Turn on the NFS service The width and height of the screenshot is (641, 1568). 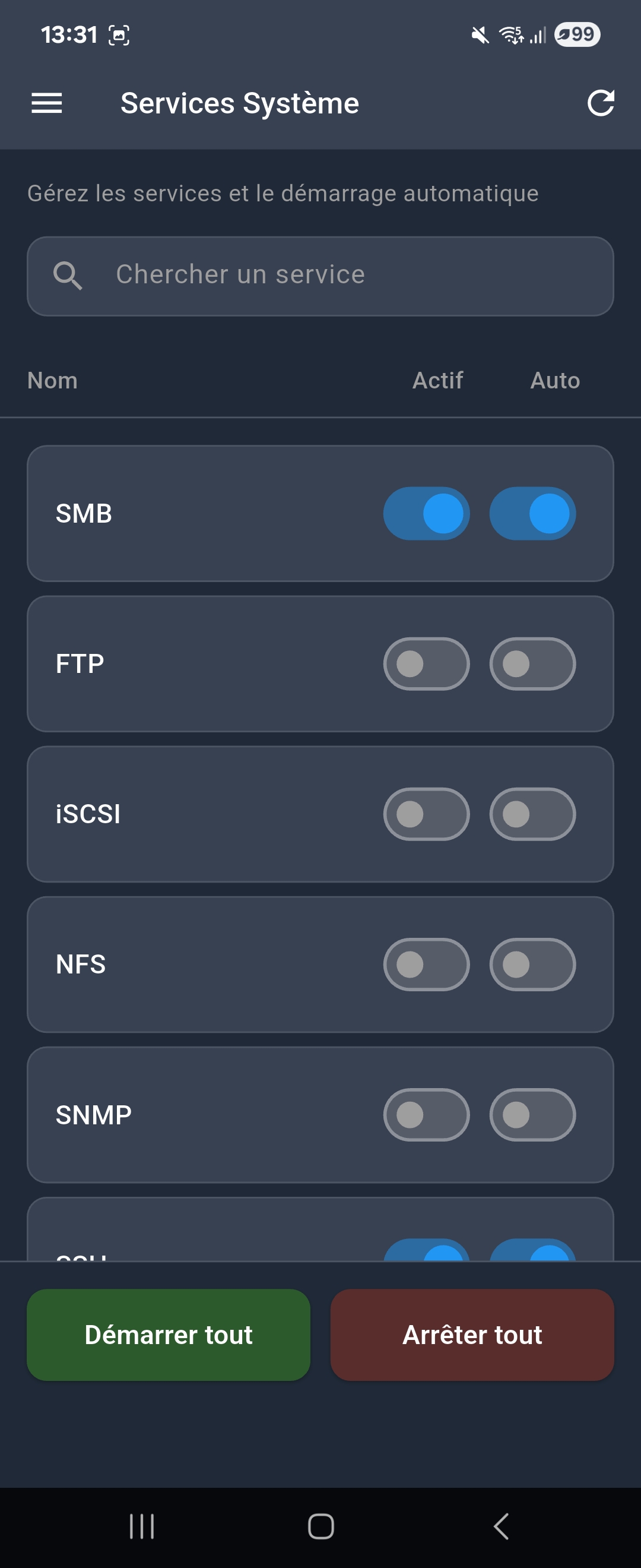426,964
